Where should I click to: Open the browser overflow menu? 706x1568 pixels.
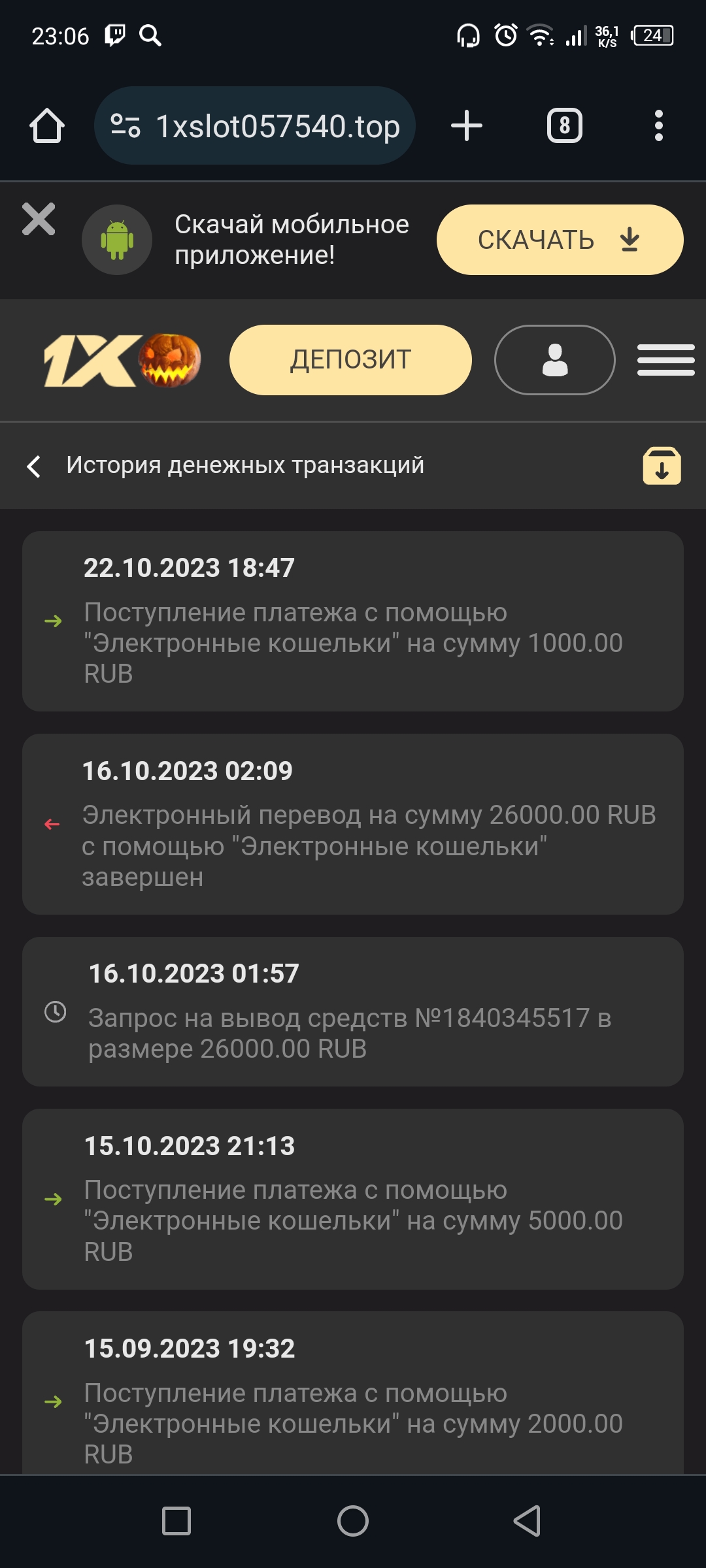tap(658, 125)
